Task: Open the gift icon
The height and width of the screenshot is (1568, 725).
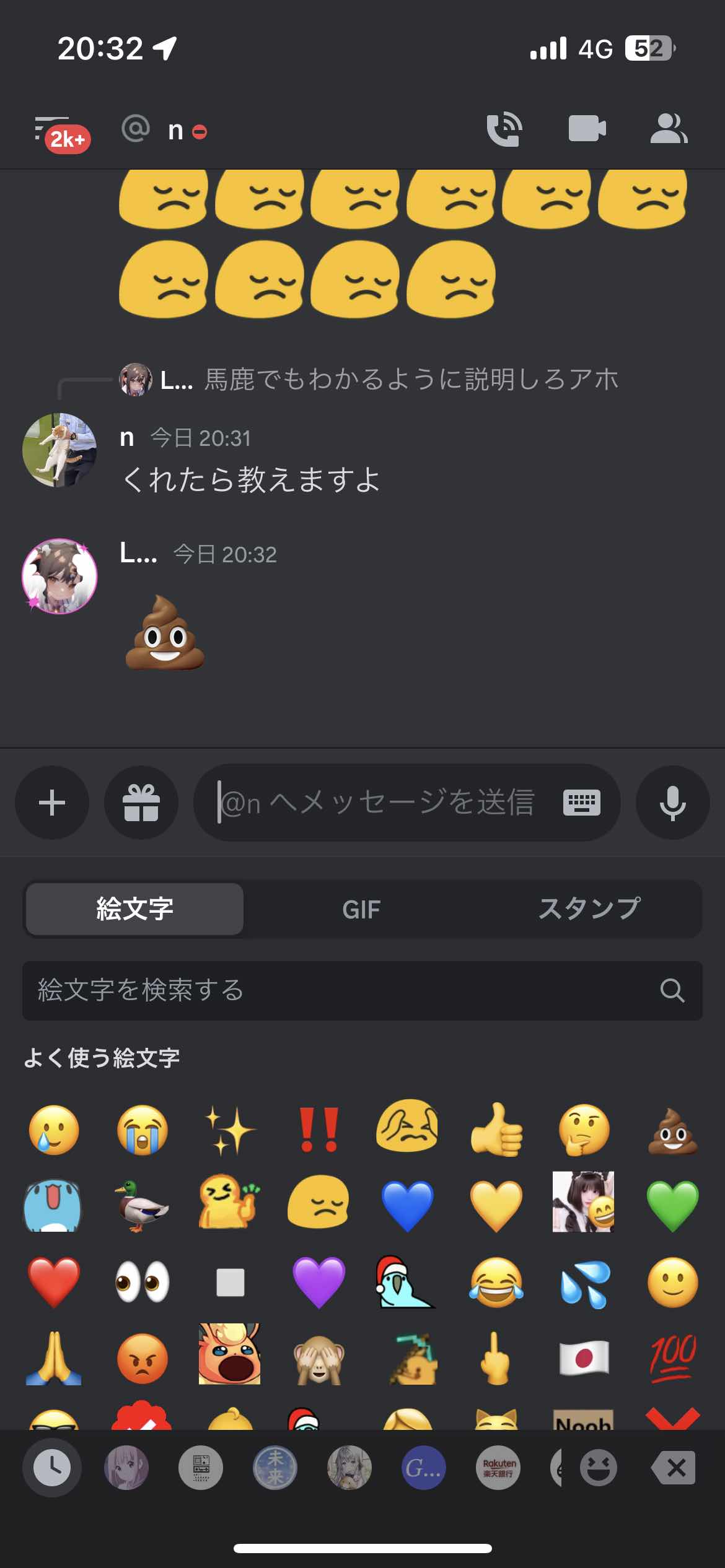Action: (141, 803)
